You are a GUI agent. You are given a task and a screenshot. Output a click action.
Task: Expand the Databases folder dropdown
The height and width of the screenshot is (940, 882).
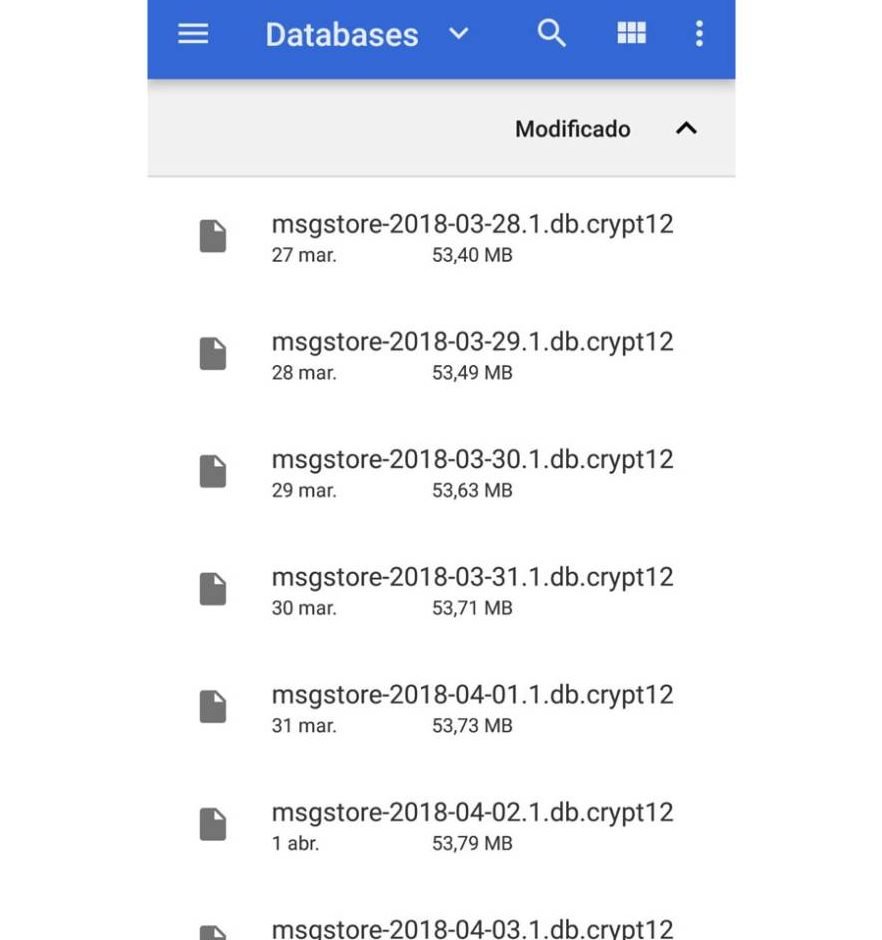458,34
